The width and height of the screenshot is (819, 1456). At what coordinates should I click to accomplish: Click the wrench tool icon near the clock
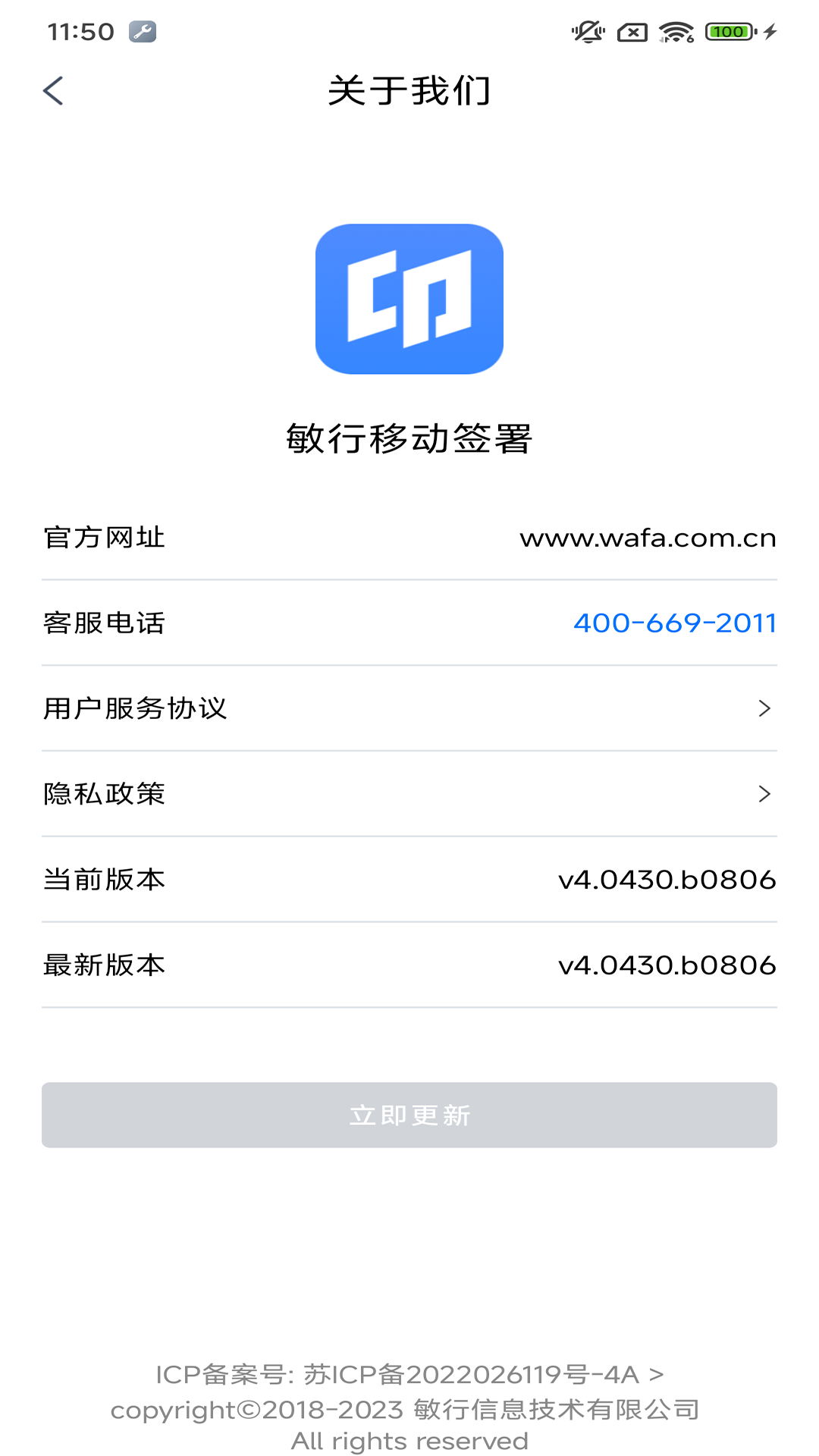click(x=141, y=32)
